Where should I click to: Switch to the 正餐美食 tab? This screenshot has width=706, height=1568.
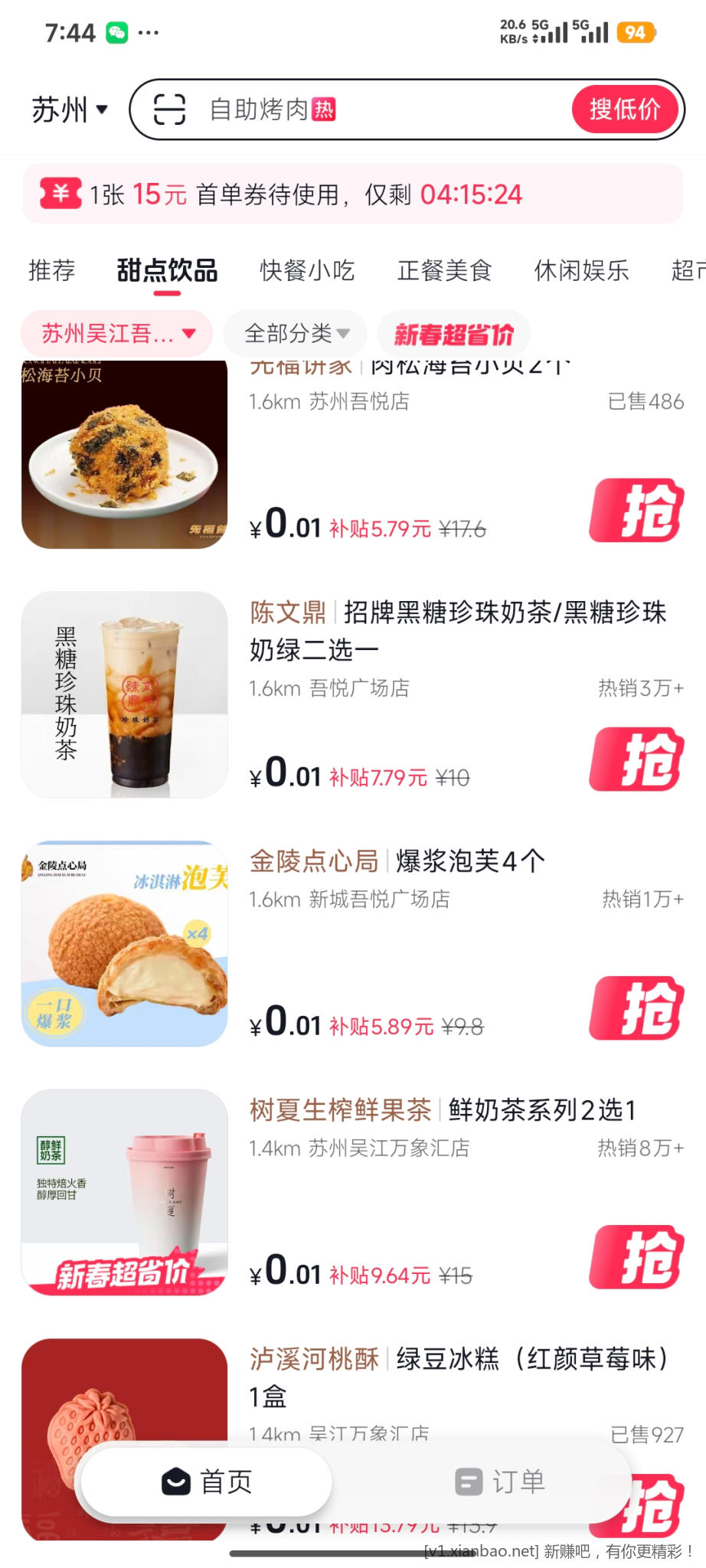pos(444,271)
